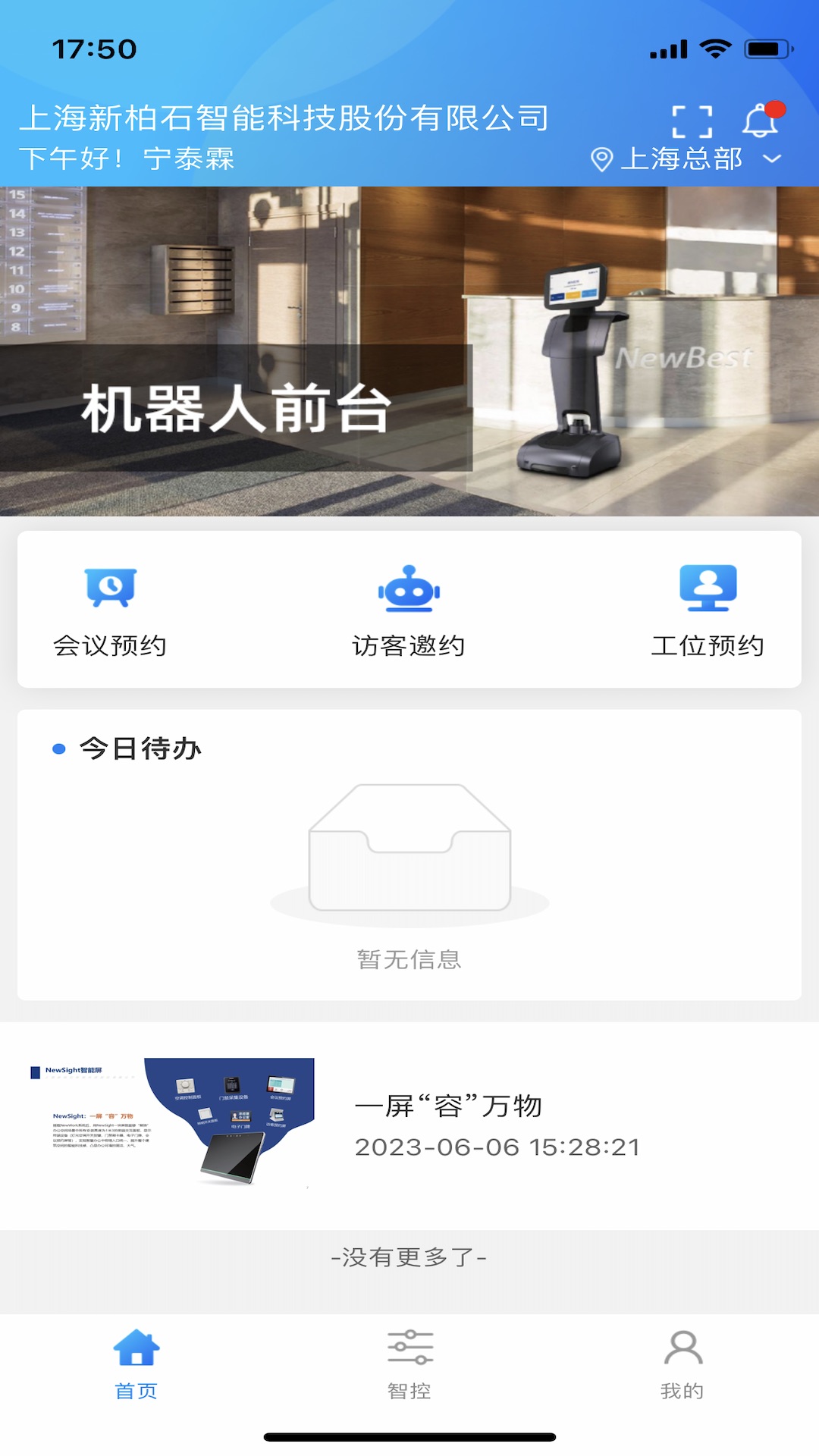Switch to the 首页 tab
819x1456 pixels.
136,1365
